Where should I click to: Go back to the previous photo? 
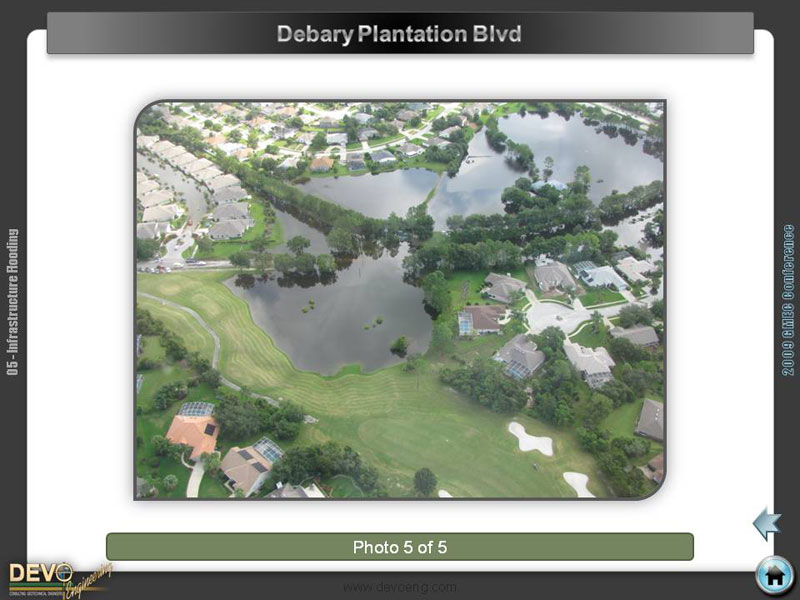click(766, 523)
